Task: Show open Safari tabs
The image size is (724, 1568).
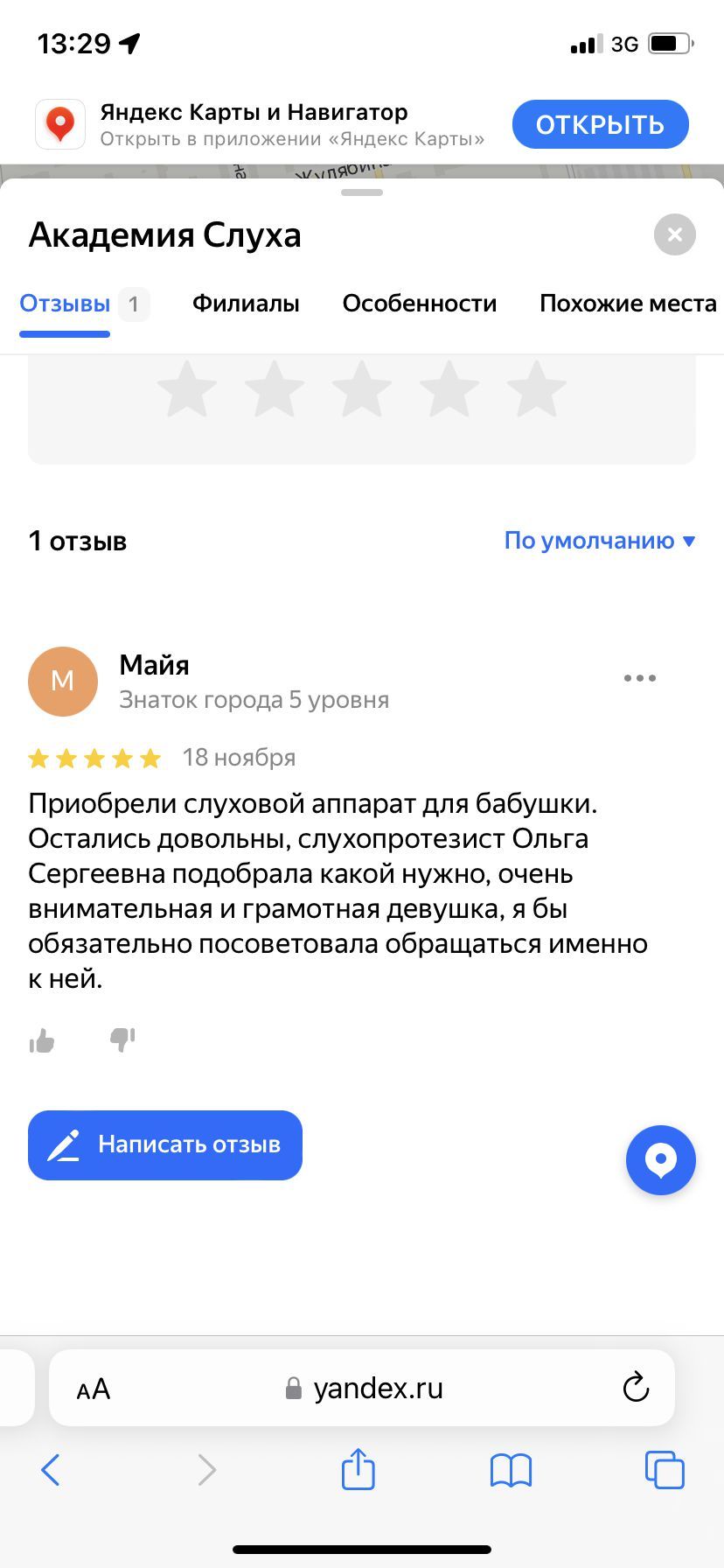Action: tap(664, 1470)
